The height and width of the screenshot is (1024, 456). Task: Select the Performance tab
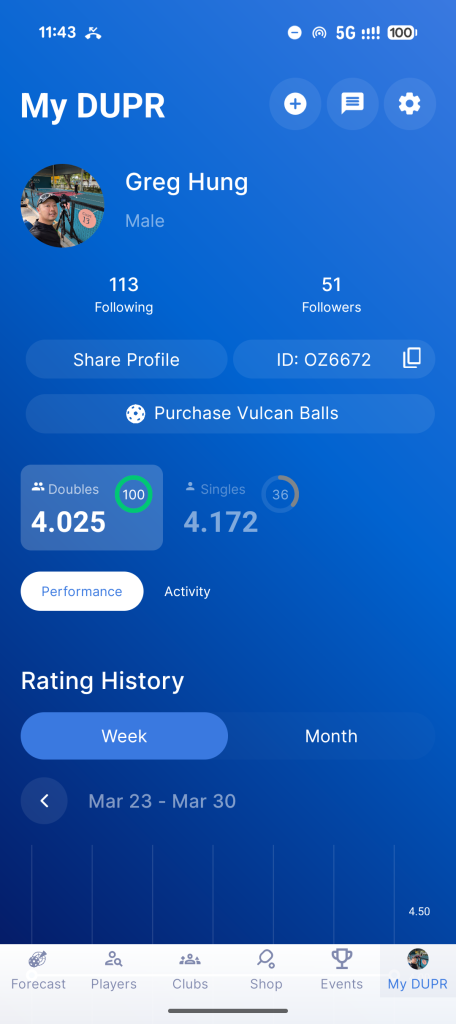[x=82, y=591]
